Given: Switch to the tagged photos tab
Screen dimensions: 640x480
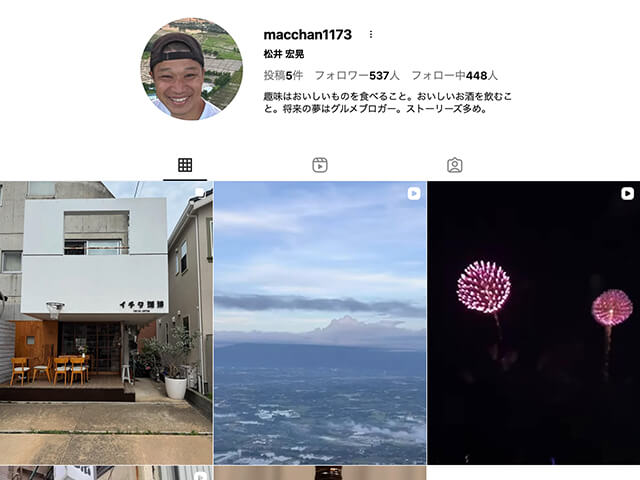Looking at the screenshot, I should click(x=454, y=165).
